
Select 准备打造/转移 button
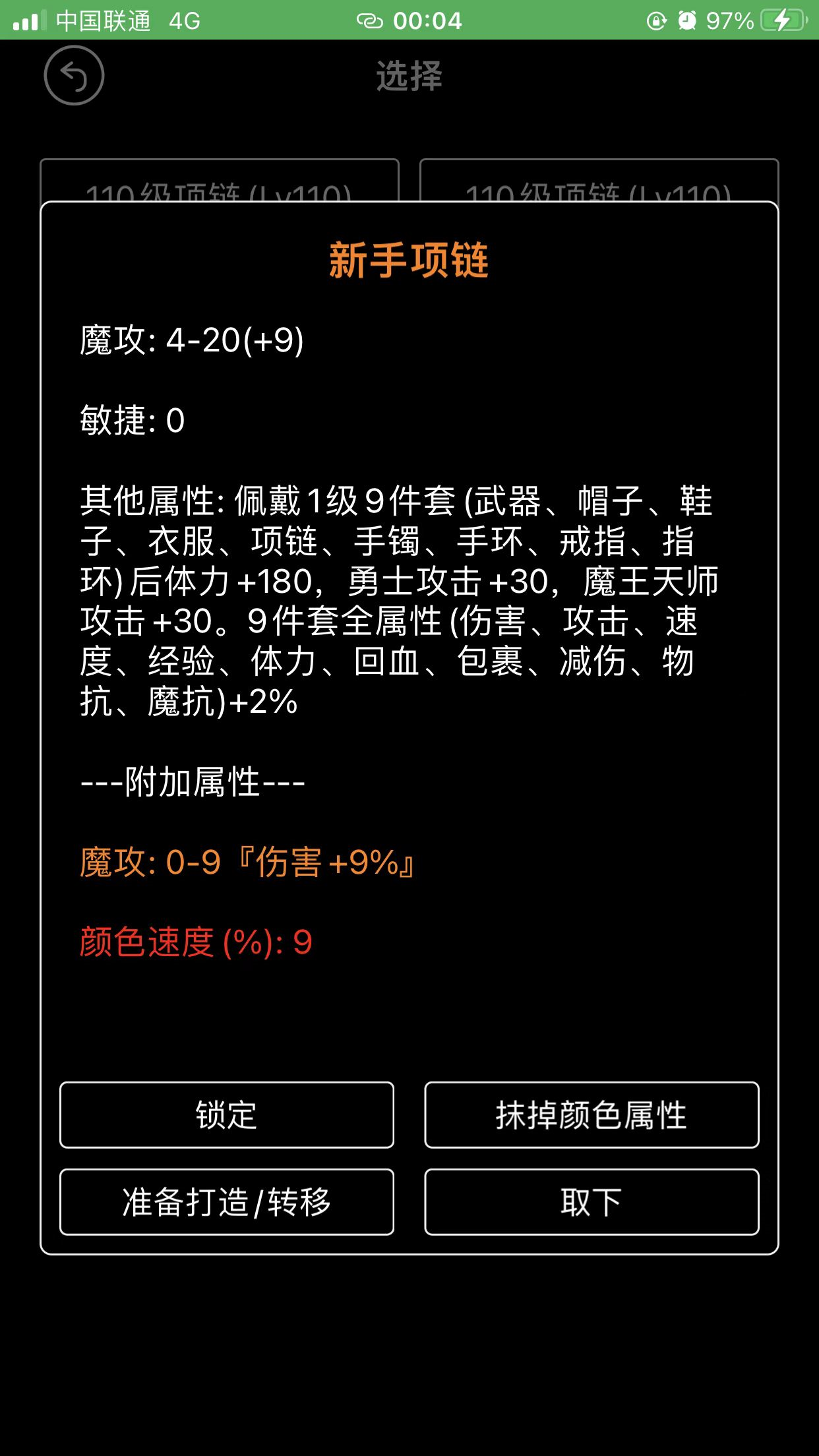coord(226,1202)
